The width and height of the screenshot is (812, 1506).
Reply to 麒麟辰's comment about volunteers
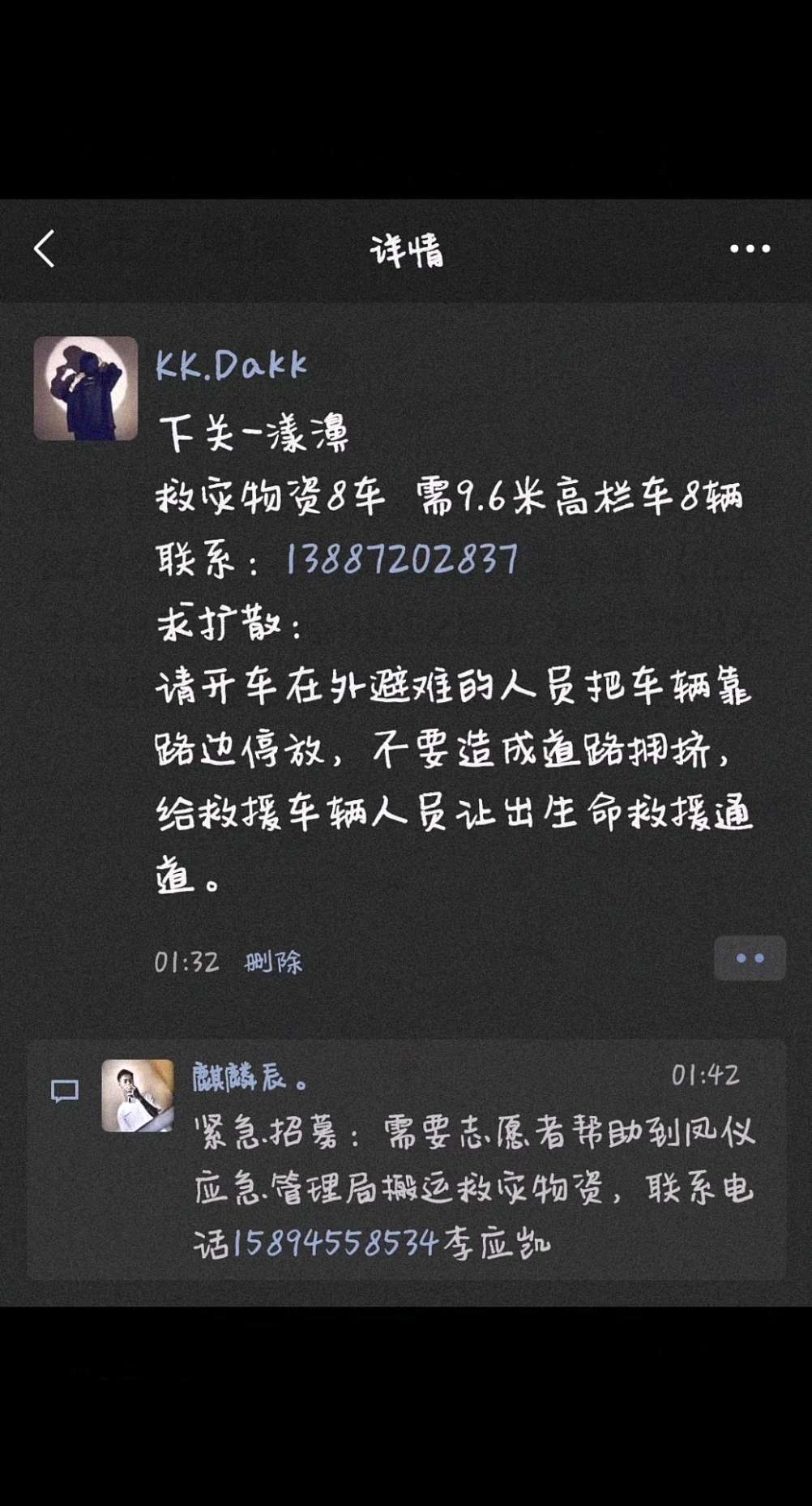[x=474, y=1187]
